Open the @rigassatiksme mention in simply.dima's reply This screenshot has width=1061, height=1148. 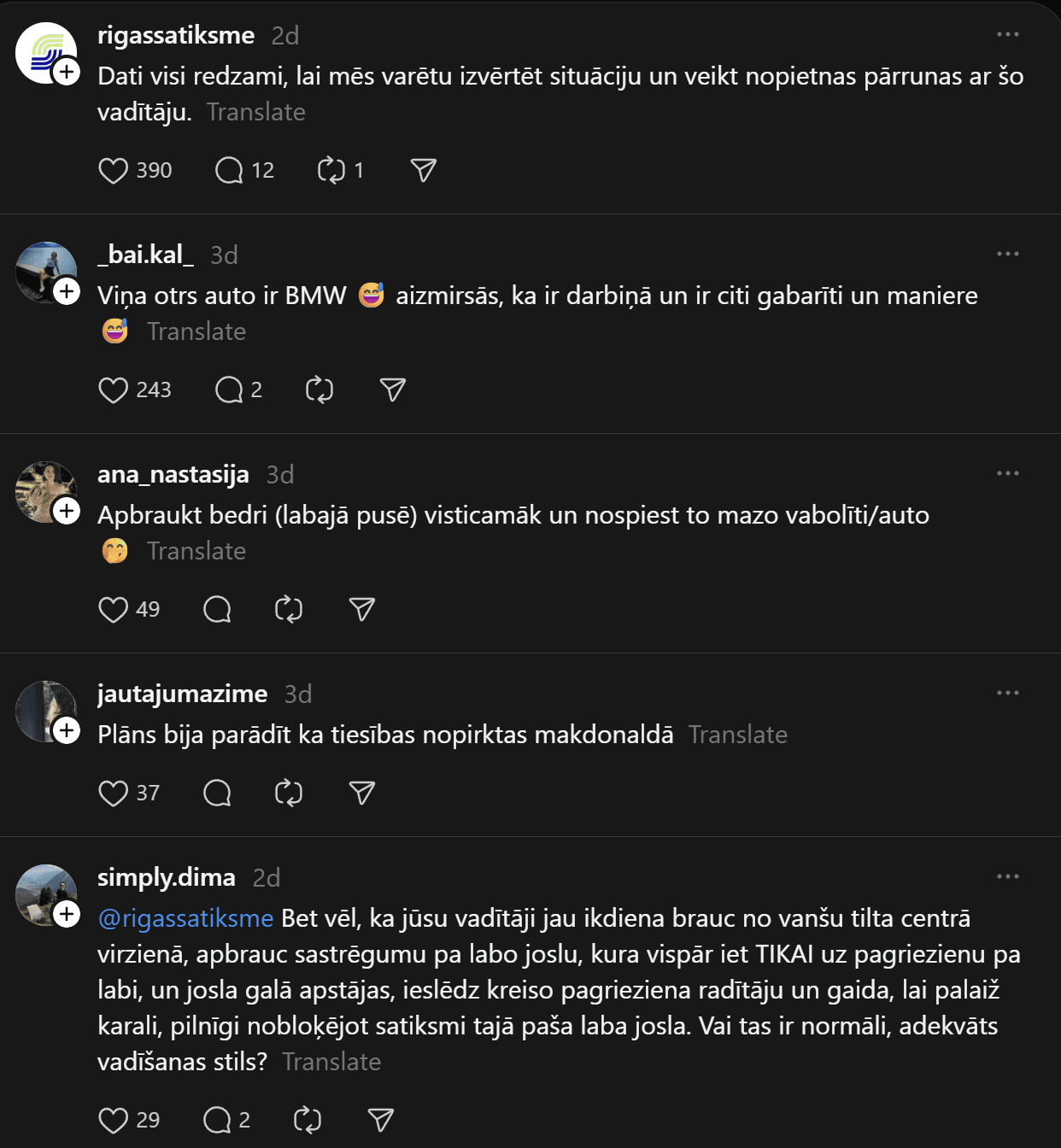pyautogui.click(x=185, y=918)
